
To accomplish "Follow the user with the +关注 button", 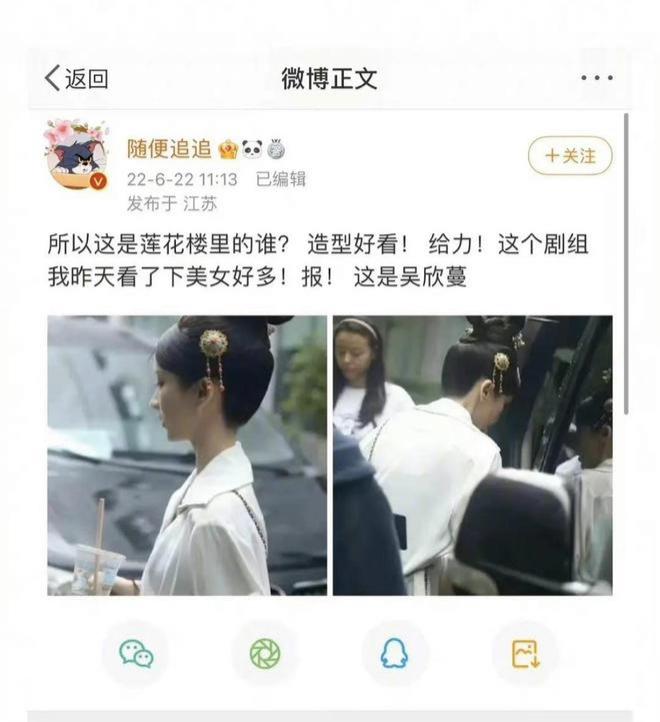I will (x=570, y=156).
